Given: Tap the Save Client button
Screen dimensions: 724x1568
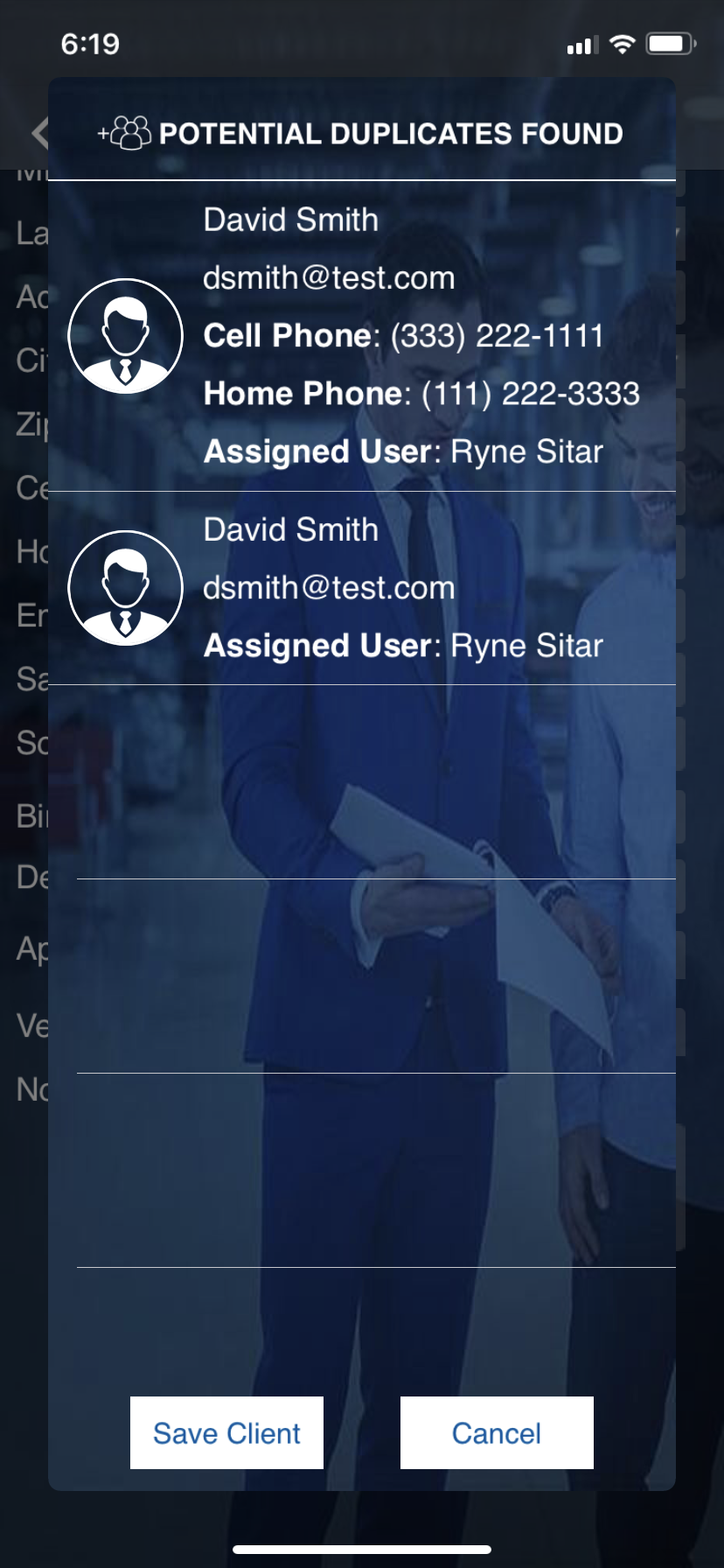Looking at the screenshot, I should [x=226, y=1432].
